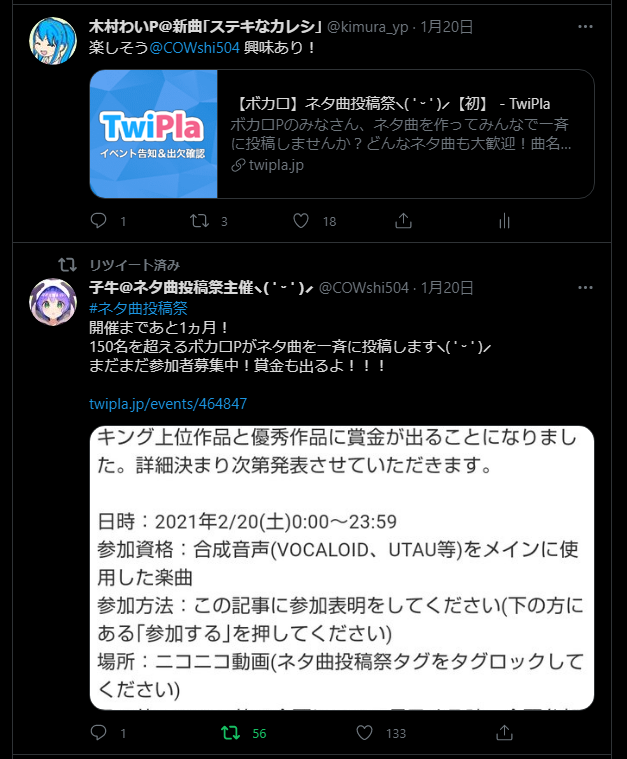Undo retweet on 子牛's tweet
The width and height of the screenshot is (627, 759).
click(230, 732)
